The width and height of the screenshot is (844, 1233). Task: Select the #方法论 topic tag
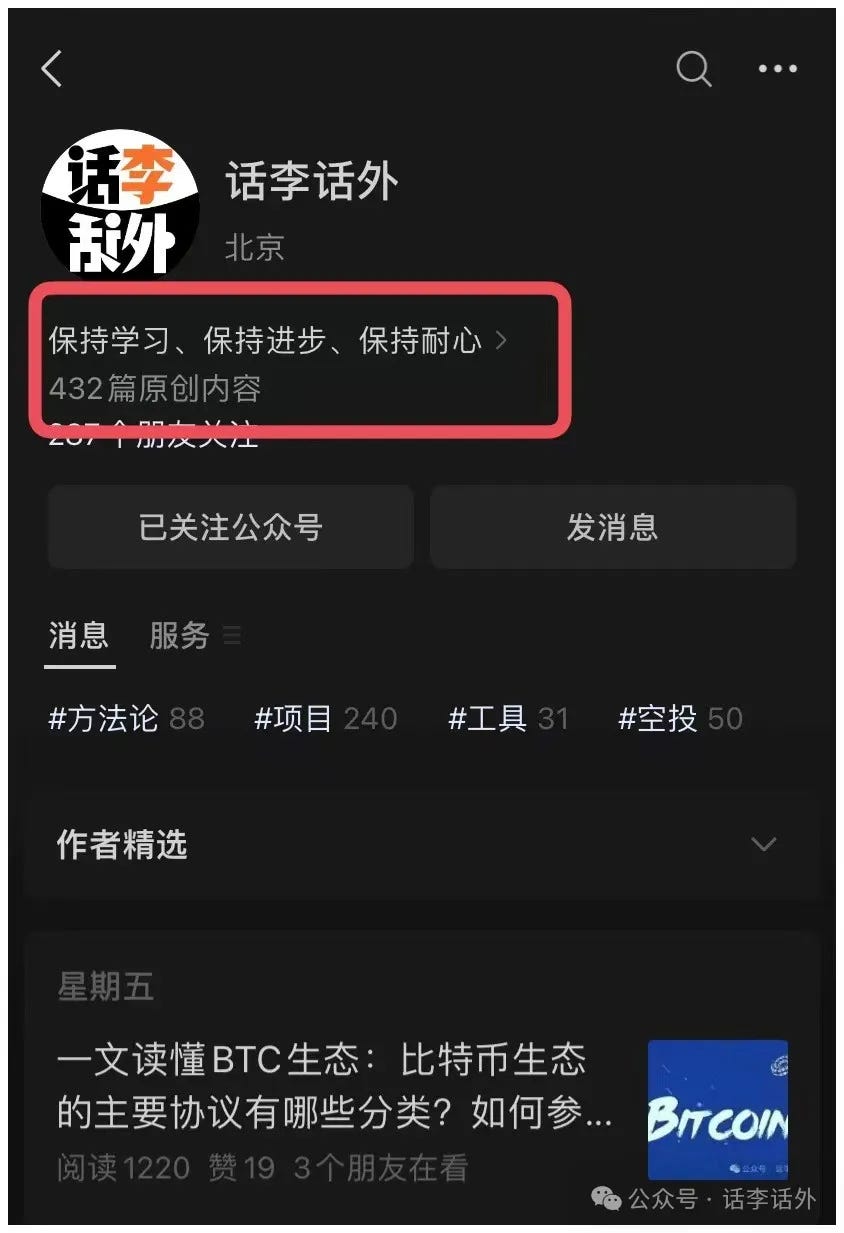pyautogui.click(x=126, y=718)
